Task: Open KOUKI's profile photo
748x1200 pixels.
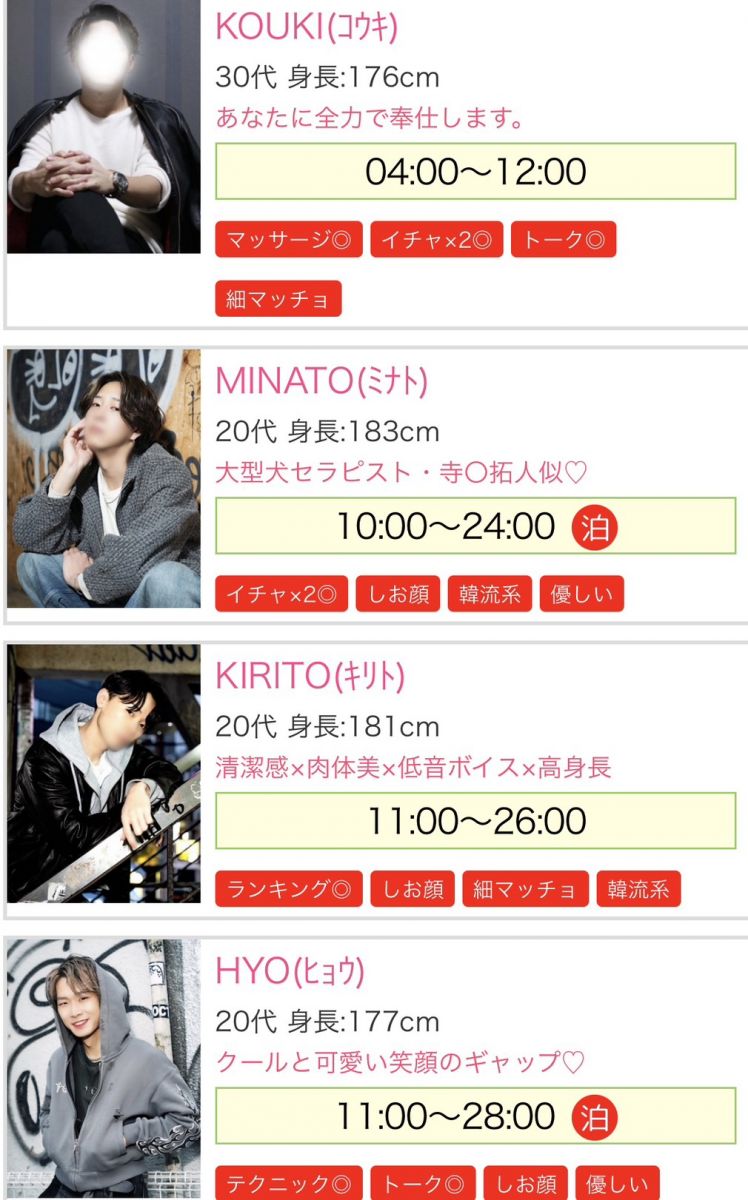Action: pos(104,127)
